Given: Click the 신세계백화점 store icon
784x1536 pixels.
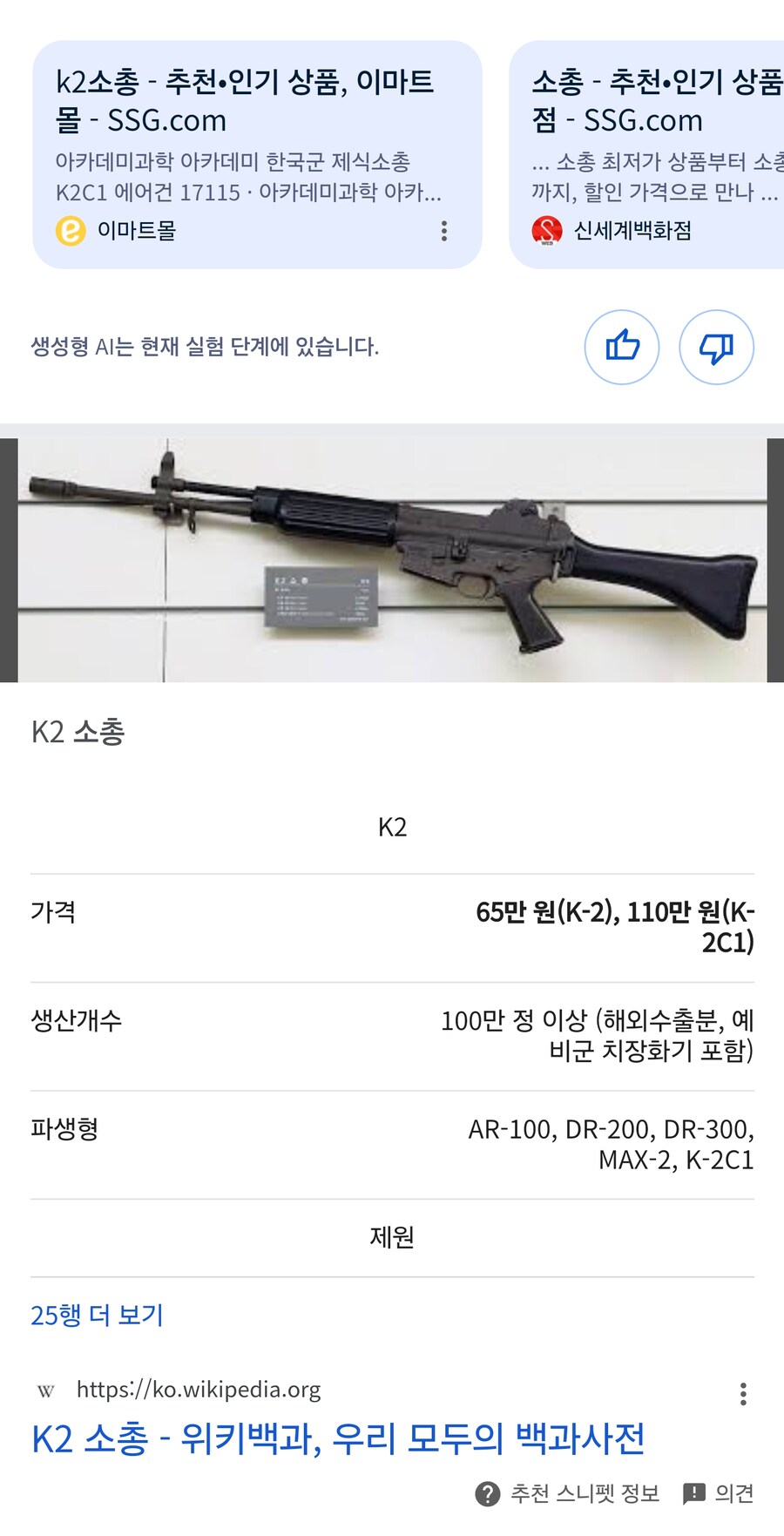Looking at the screenshot, I should pyautogui.click(x=544, y=231).
